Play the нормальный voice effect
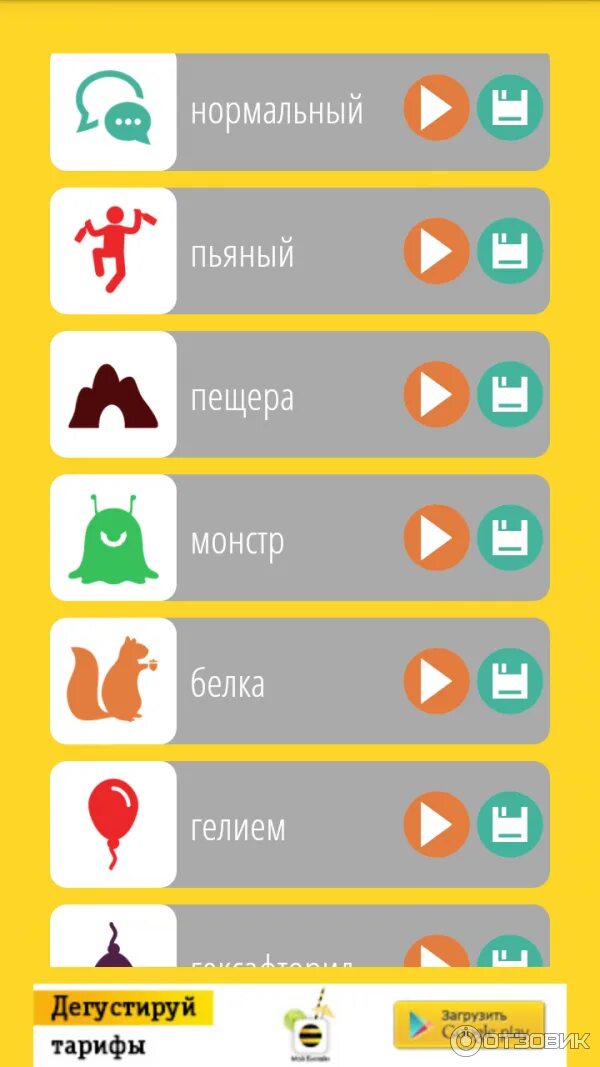600x1067 pixels. (436, 108)
